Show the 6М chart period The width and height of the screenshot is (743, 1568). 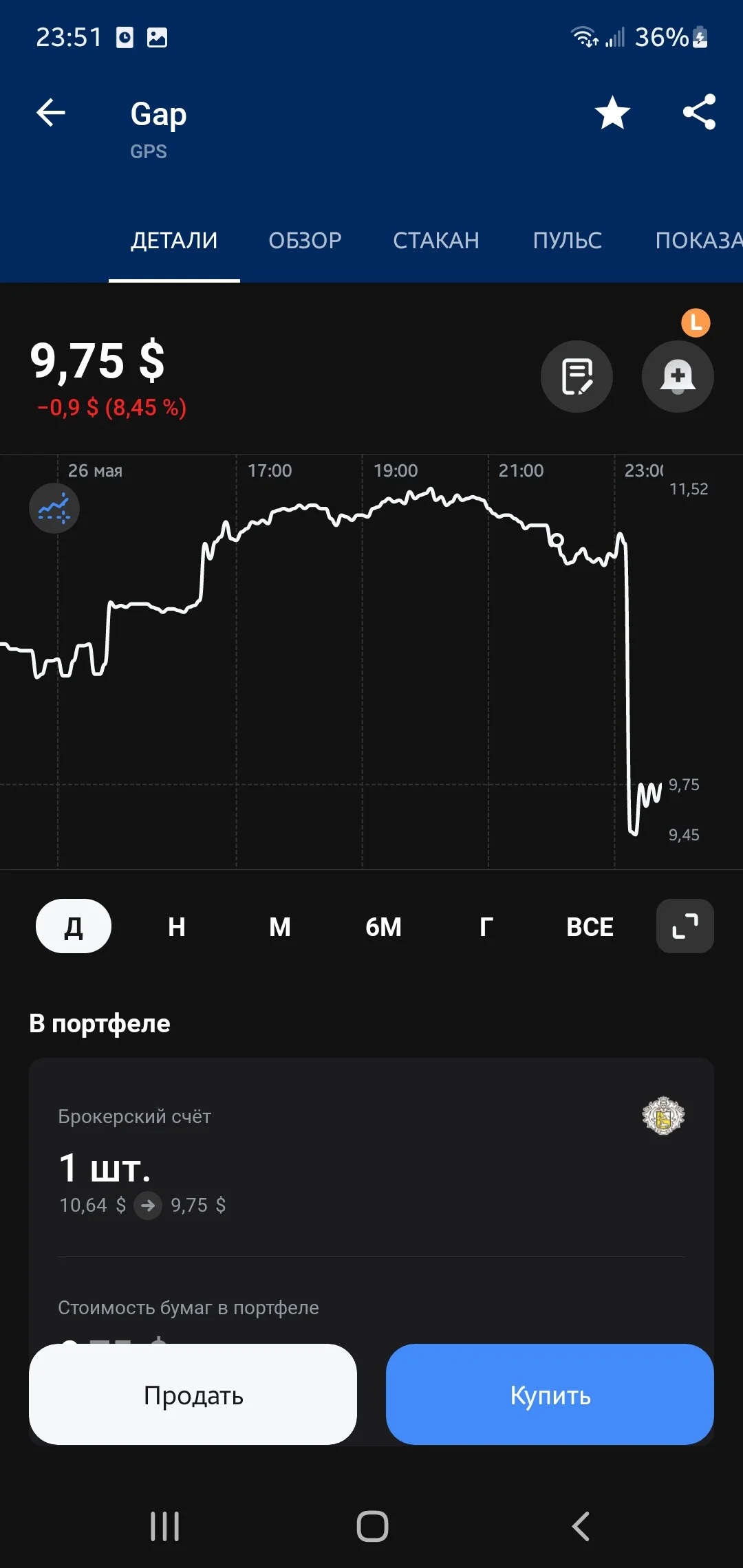pos(383,926)
